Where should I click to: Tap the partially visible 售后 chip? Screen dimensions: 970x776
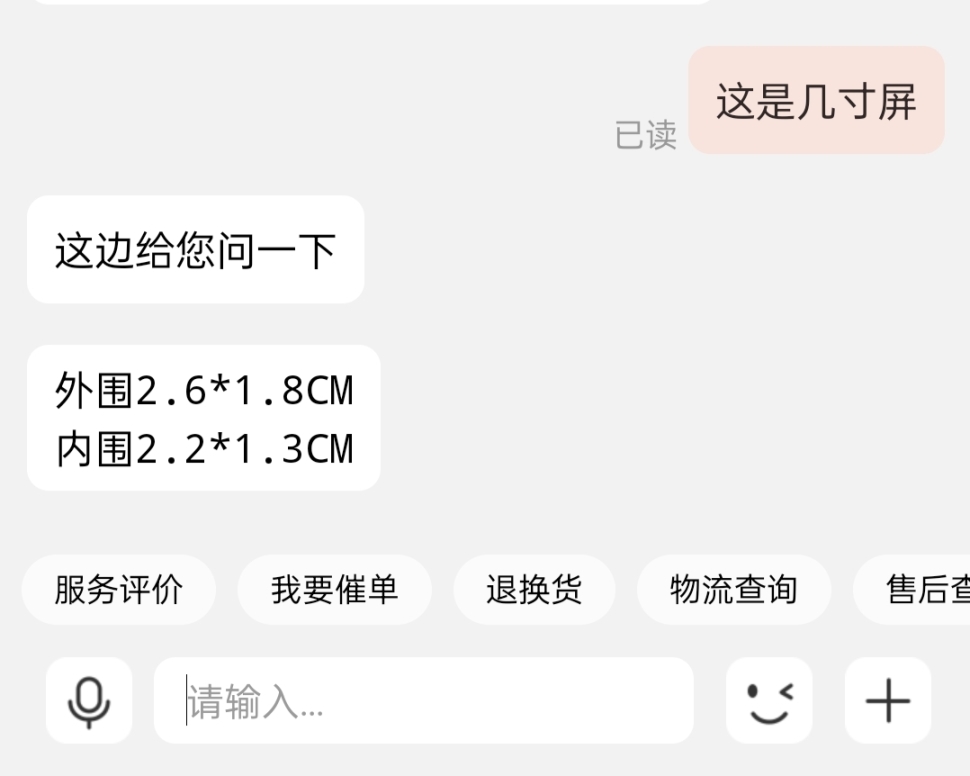pyautogui.click(x=912, y=590)
